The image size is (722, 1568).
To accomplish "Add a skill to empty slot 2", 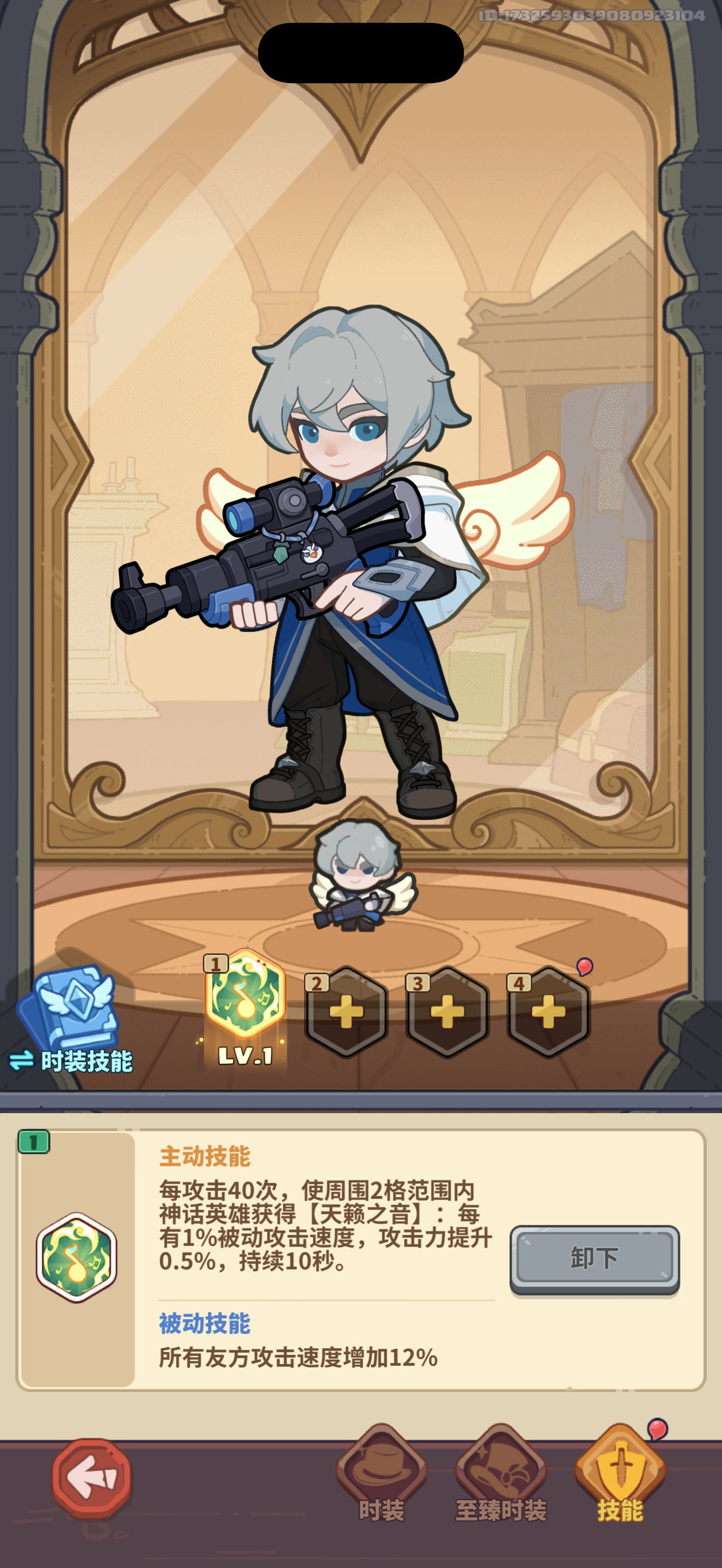I will [x=346, y=1011].
